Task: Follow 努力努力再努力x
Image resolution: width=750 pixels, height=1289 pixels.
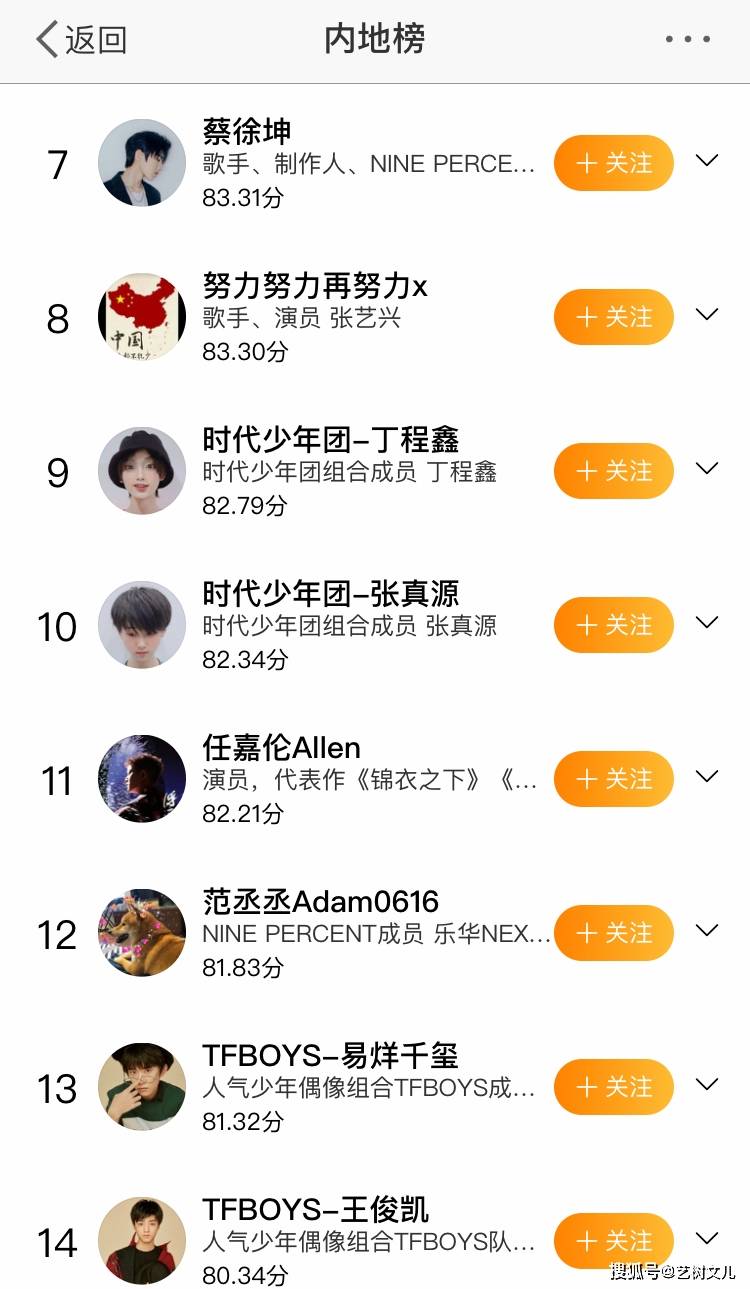Action: tap(613, 317)
